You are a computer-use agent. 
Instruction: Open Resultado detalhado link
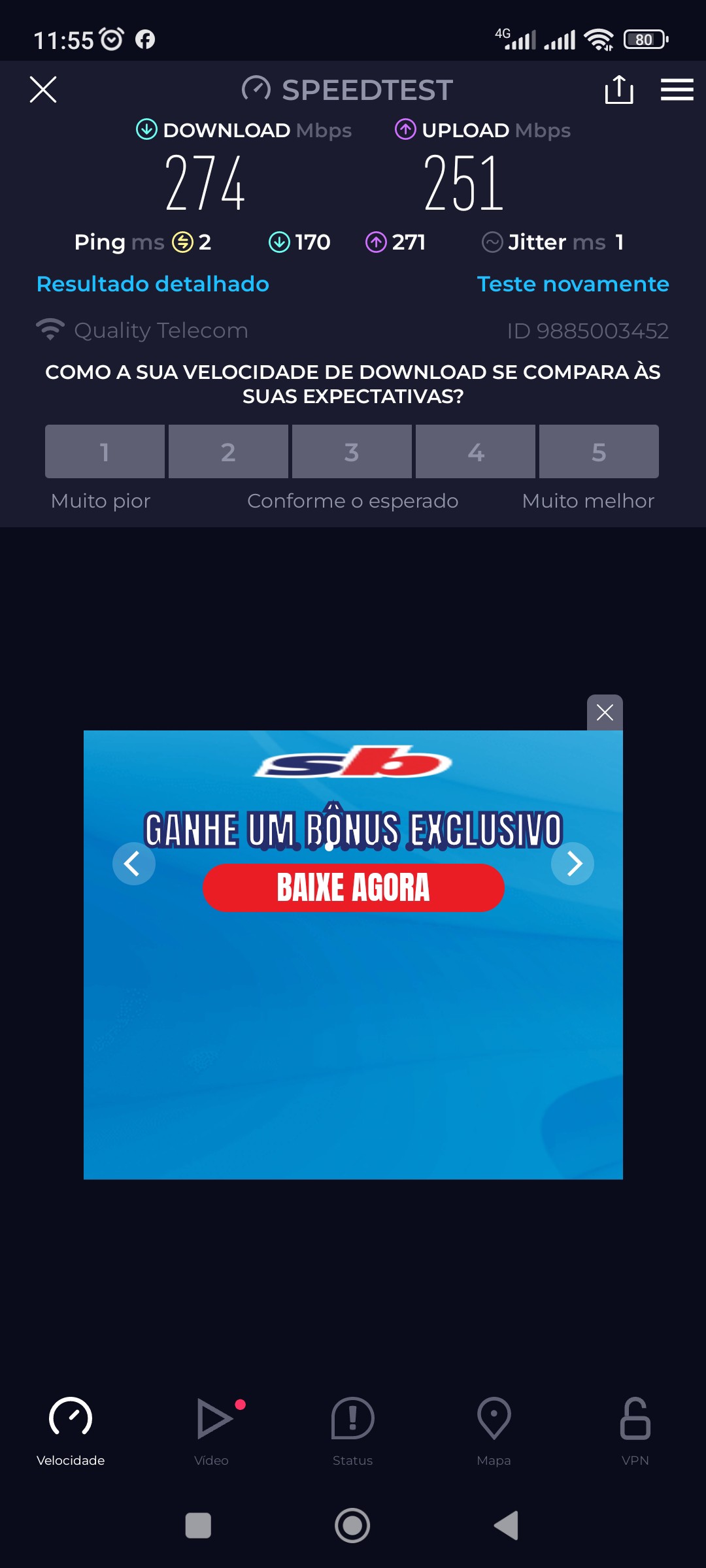point(153,284)
